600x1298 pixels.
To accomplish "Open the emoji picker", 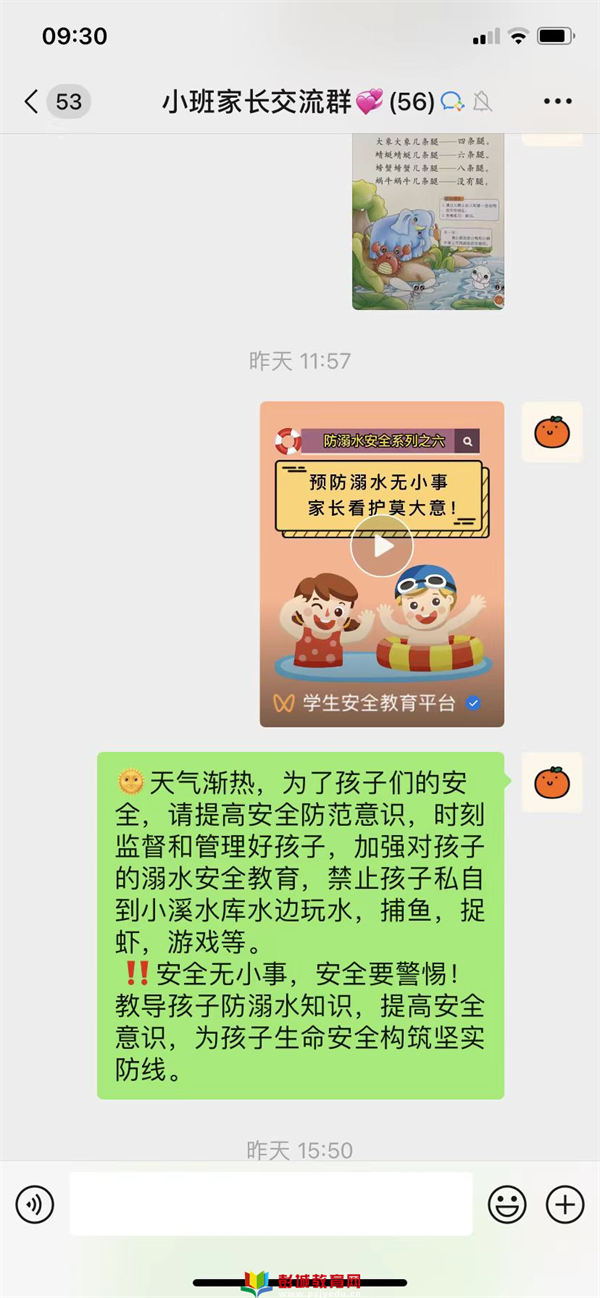I will pyautogui.click(x=507, y=1204).
